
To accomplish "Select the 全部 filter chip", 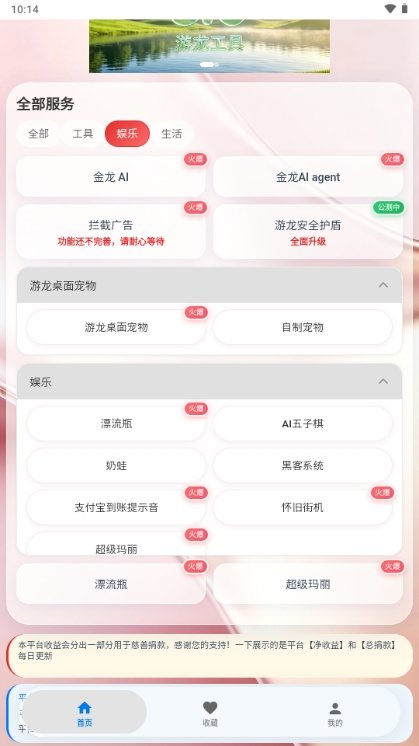I will (x=39, y=134).
